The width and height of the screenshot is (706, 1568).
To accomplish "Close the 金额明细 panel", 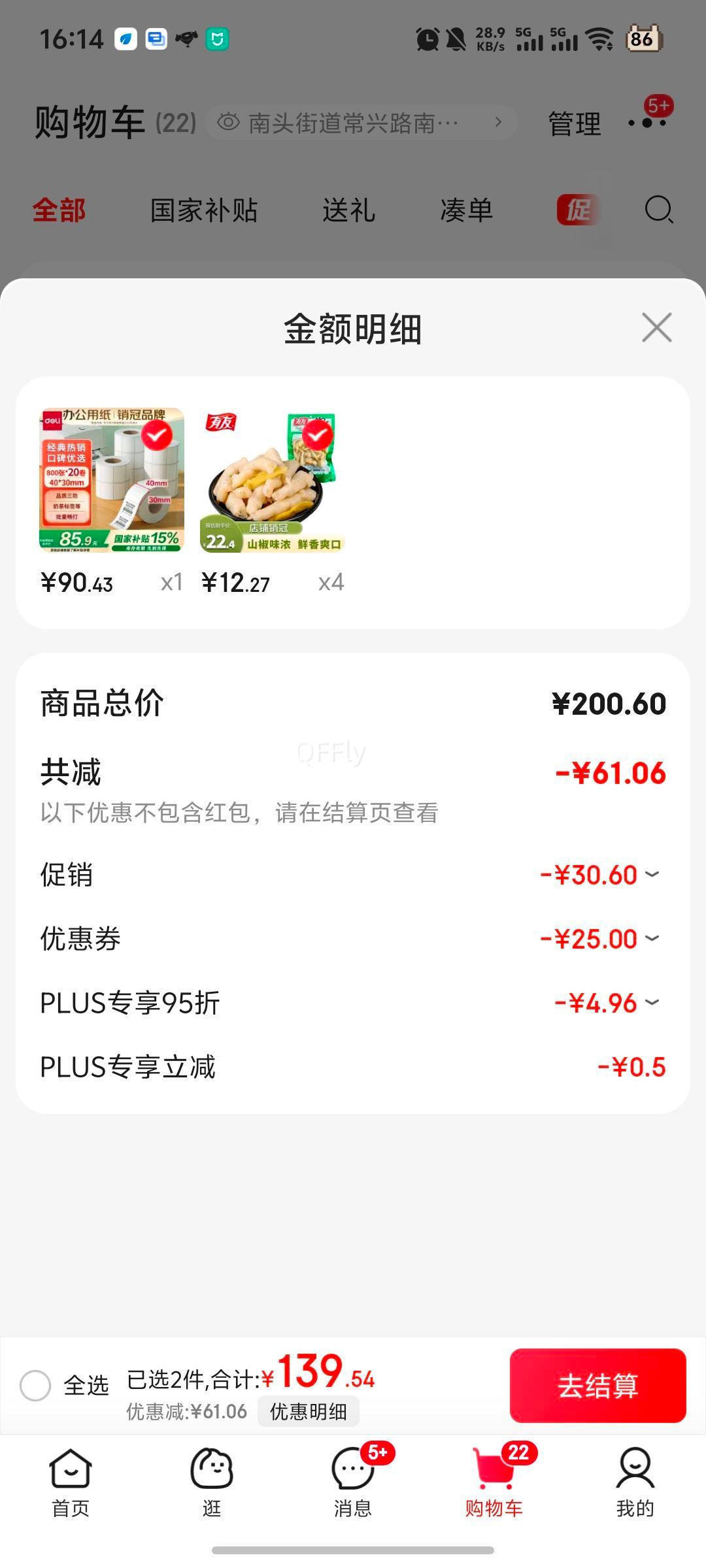I will click(656, 327).
